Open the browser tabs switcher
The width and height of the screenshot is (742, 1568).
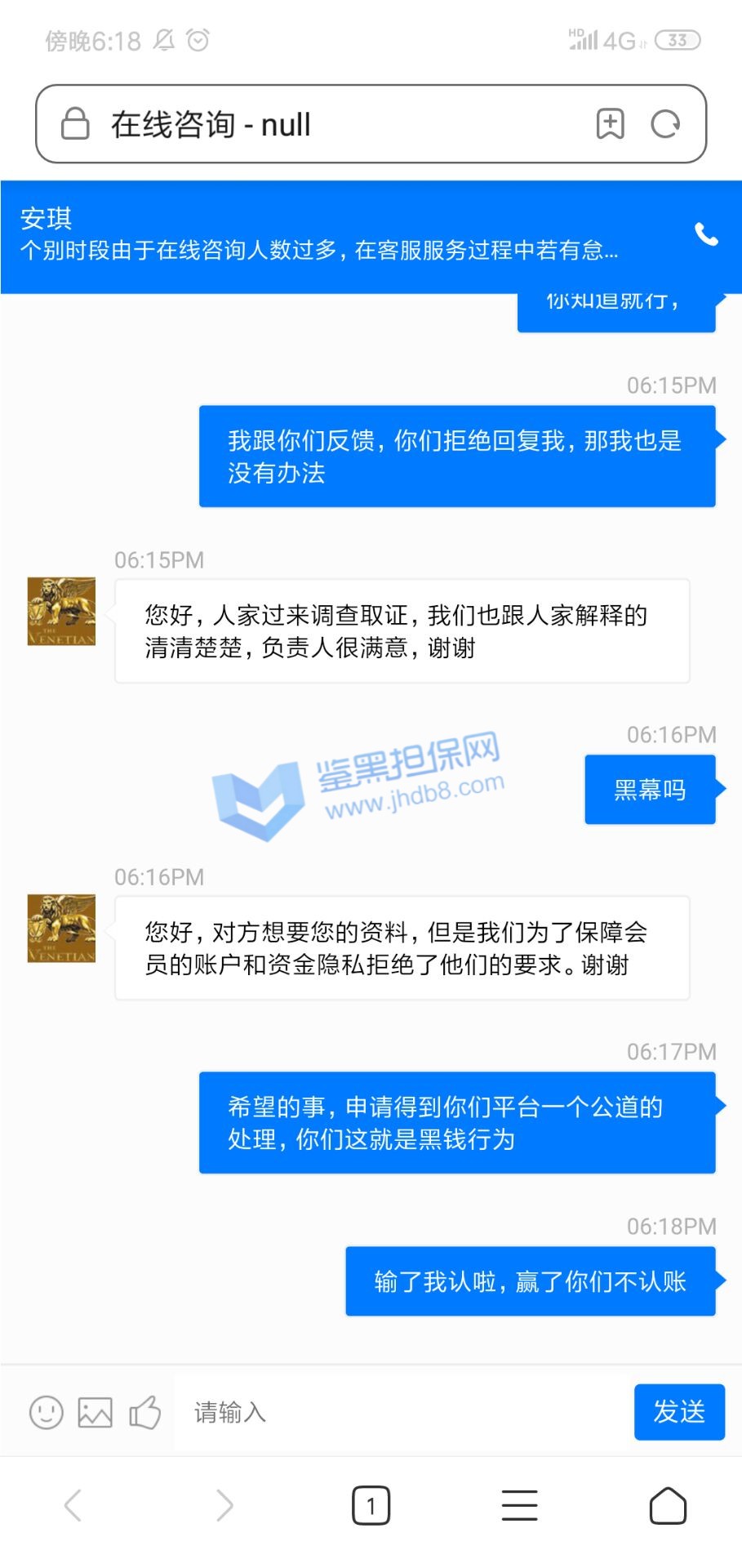[371, 1505]
